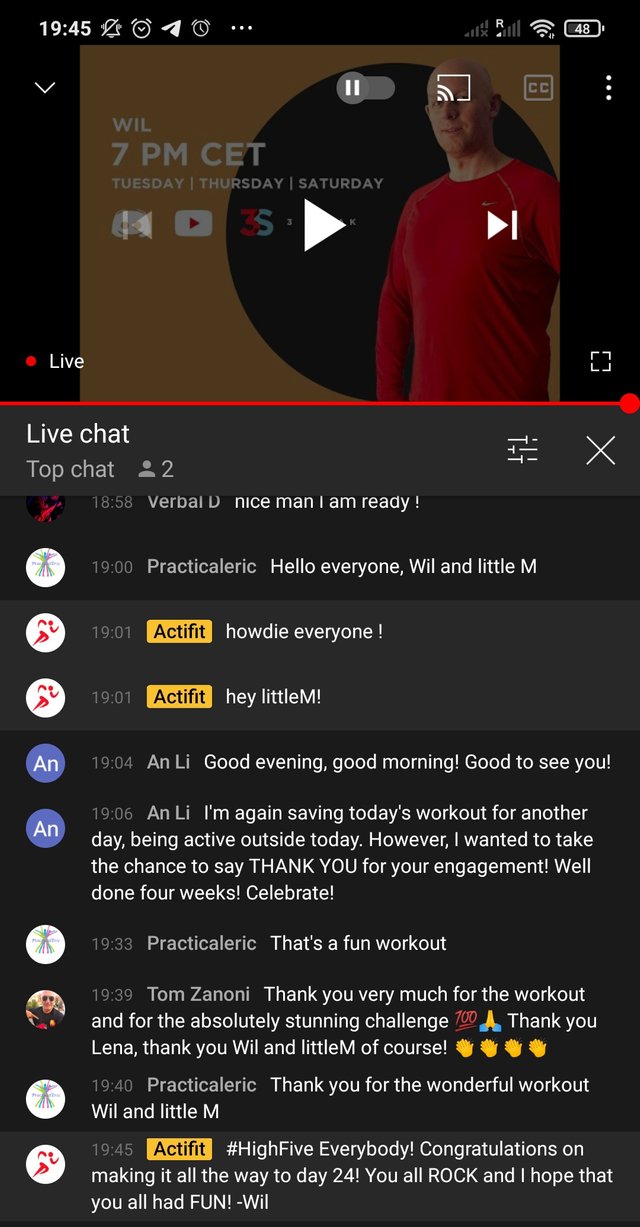The width and height of the screenshot is (640, 1227).
Task: Cast the video to a device
Action: pos(453,88)
